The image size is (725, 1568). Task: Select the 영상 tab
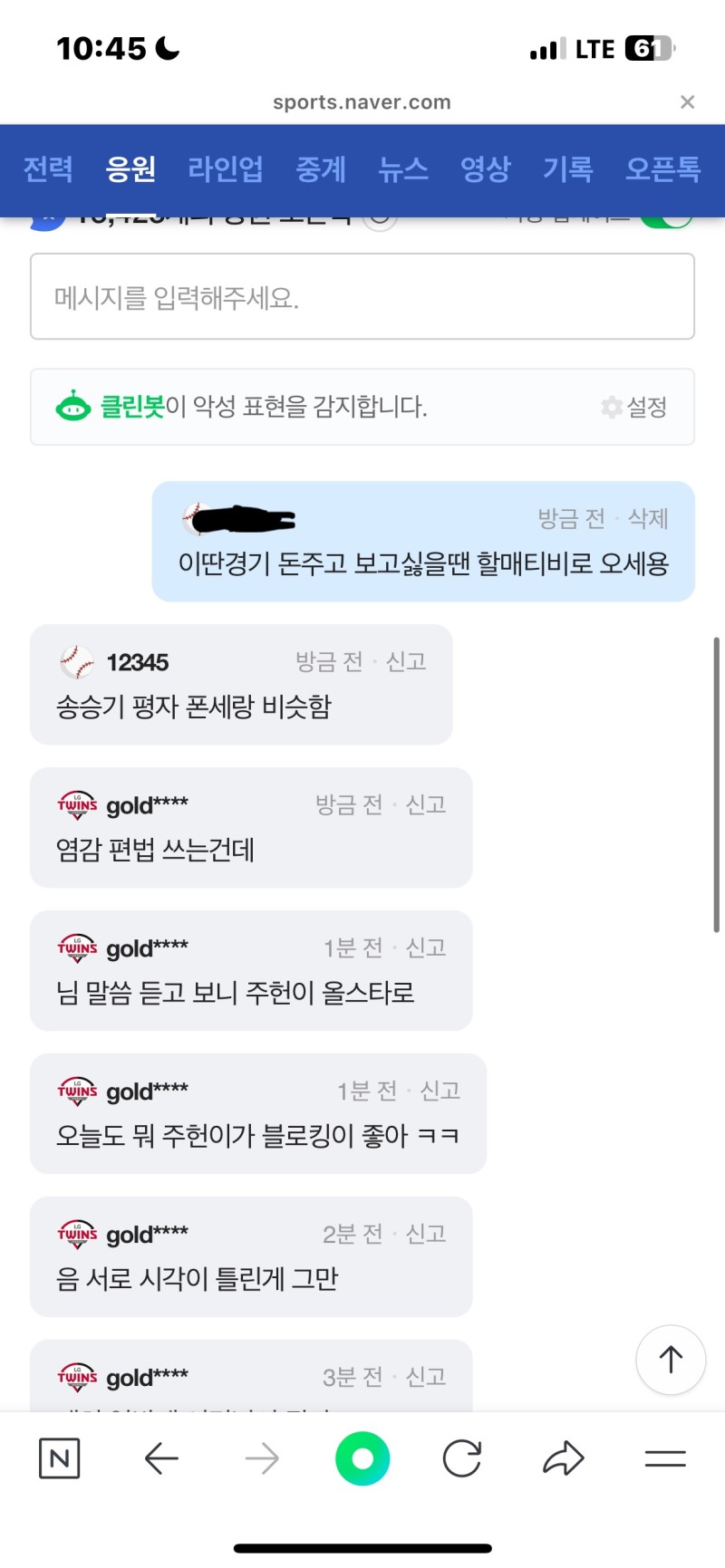point(486,168)
